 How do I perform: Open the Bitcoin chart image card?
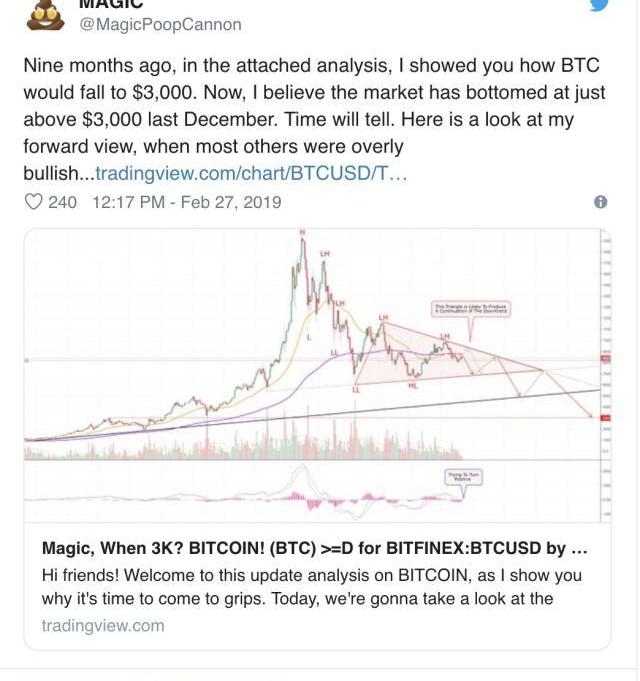pos(317,375)
